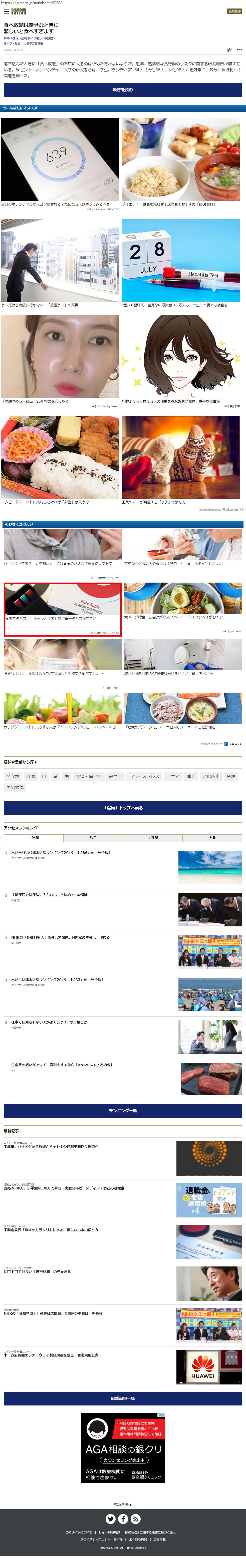The height and width of the screenshot is (1568, 246).
Task: Switch ranking to the 昨日 tab
Action: click(93, 838)
